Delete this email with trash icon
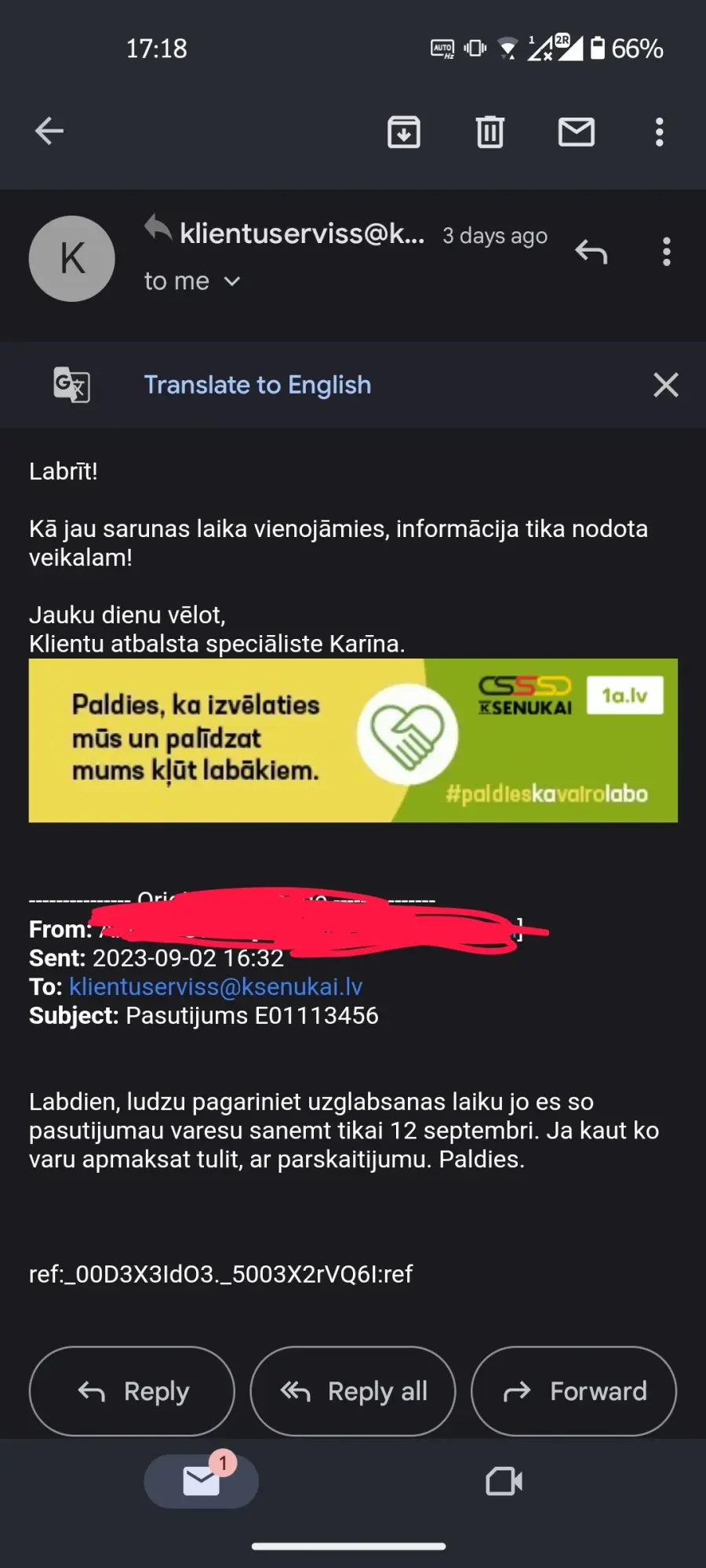Viewport: 706px width, 1568px height. 490,132
